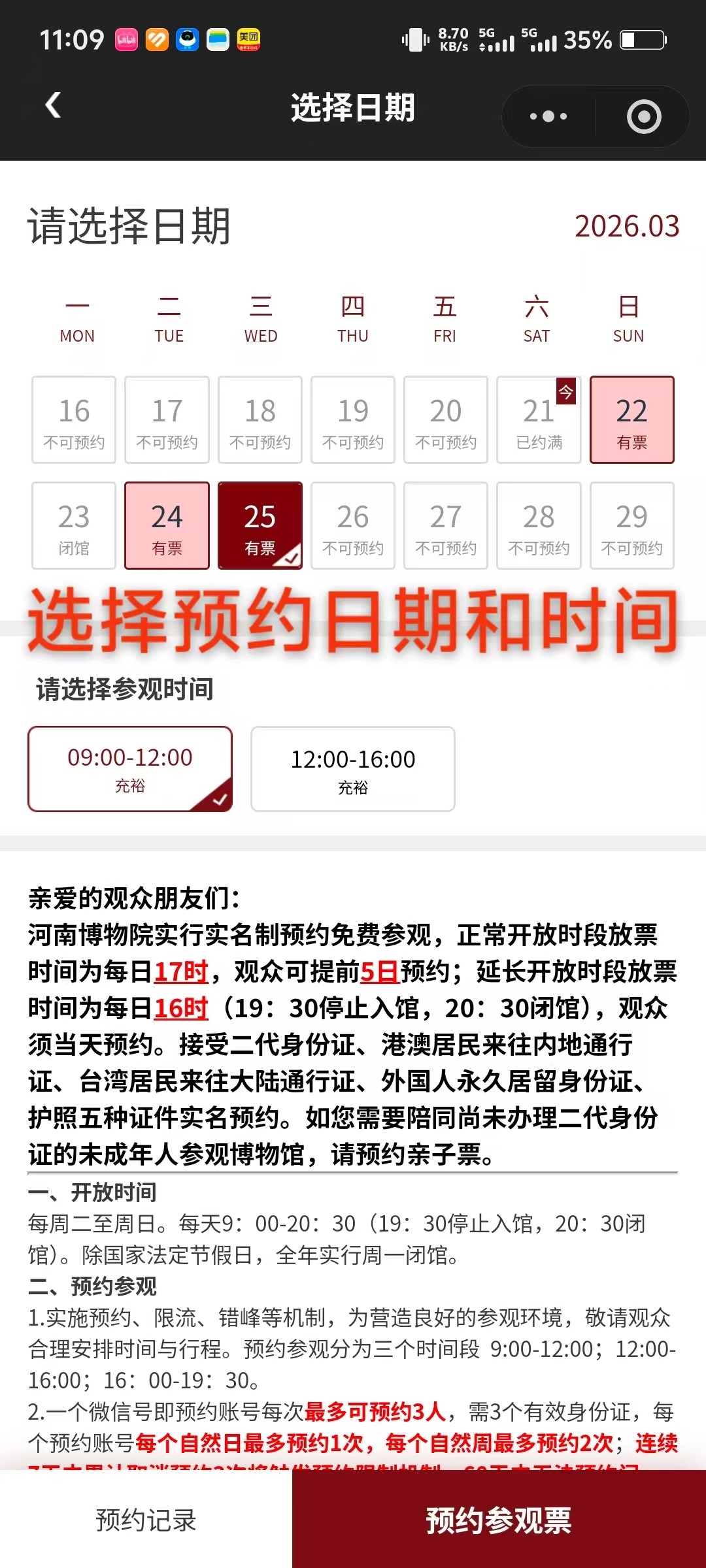Choose date 24 marked 有票
The image size is (706, 1568).
(167, 526)
